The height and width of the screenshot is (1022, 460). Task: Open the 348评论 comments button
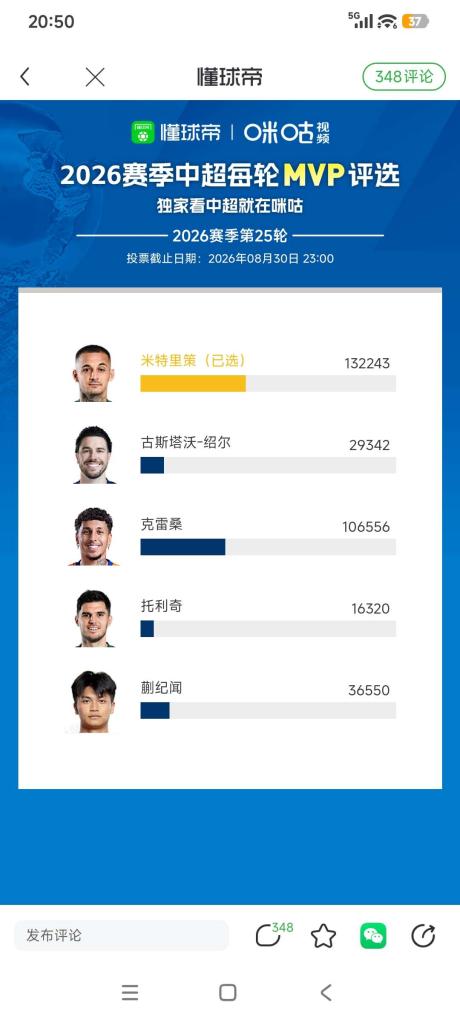coord(404,77)
